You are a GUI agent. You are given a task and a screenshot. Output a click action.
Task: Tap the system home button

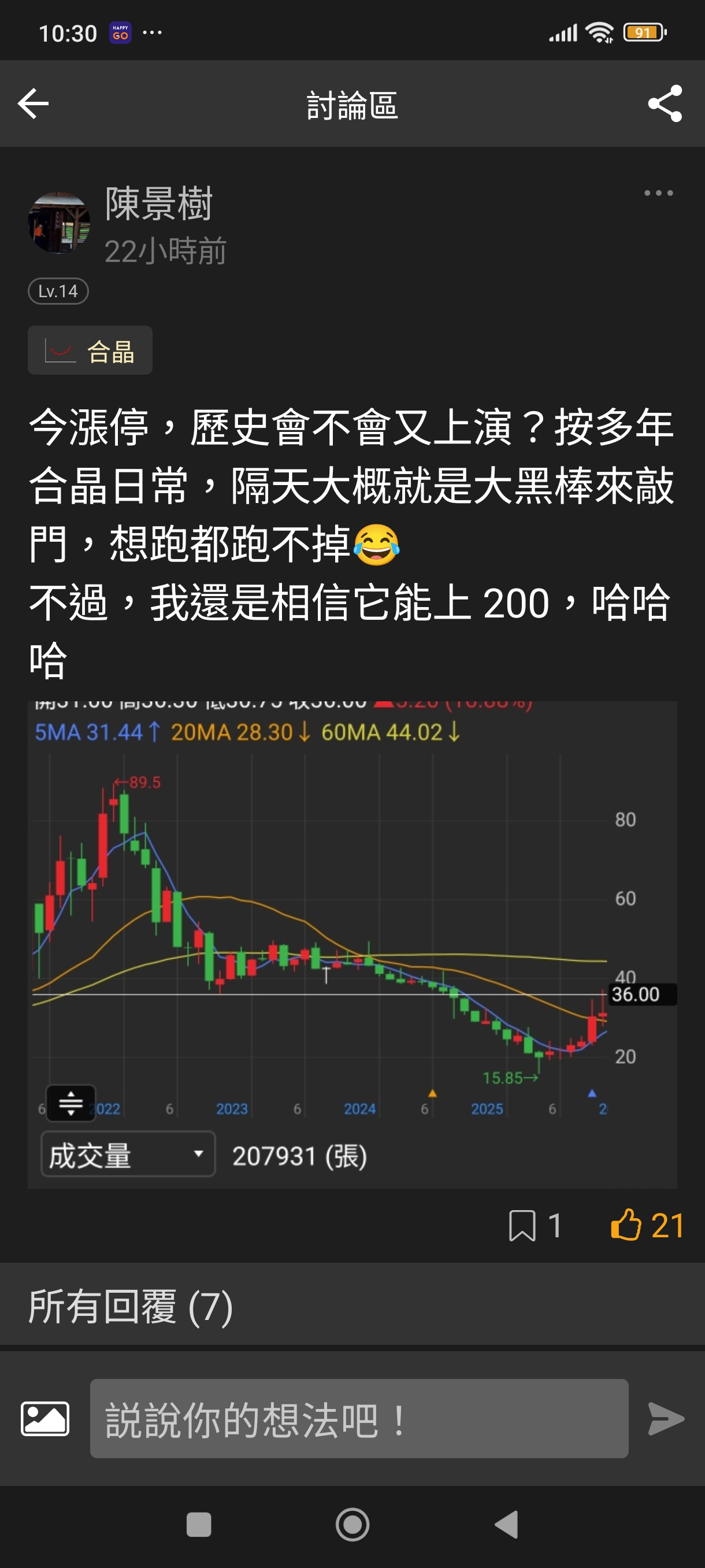(x=352, y=1525)
